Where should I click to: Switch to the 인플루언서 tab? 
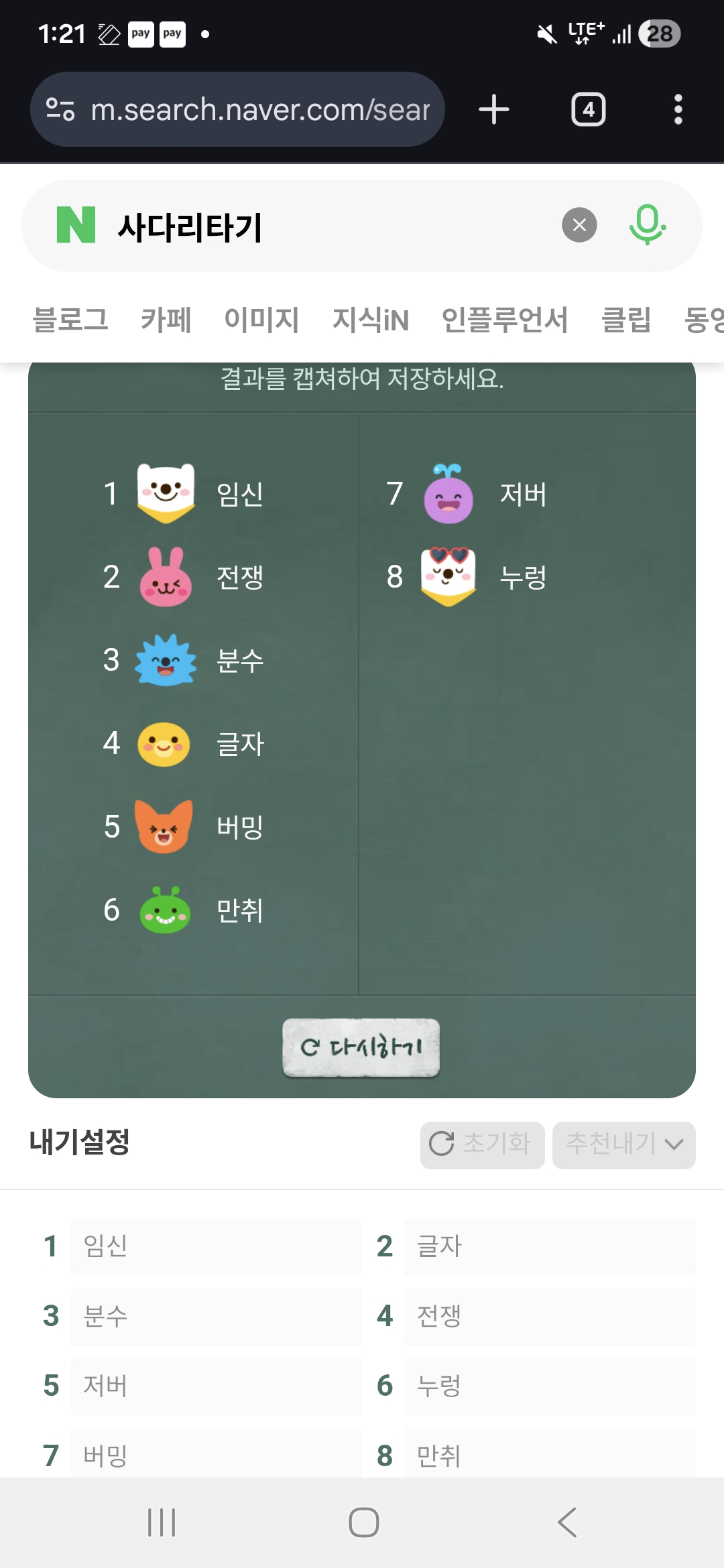(504, 319)
